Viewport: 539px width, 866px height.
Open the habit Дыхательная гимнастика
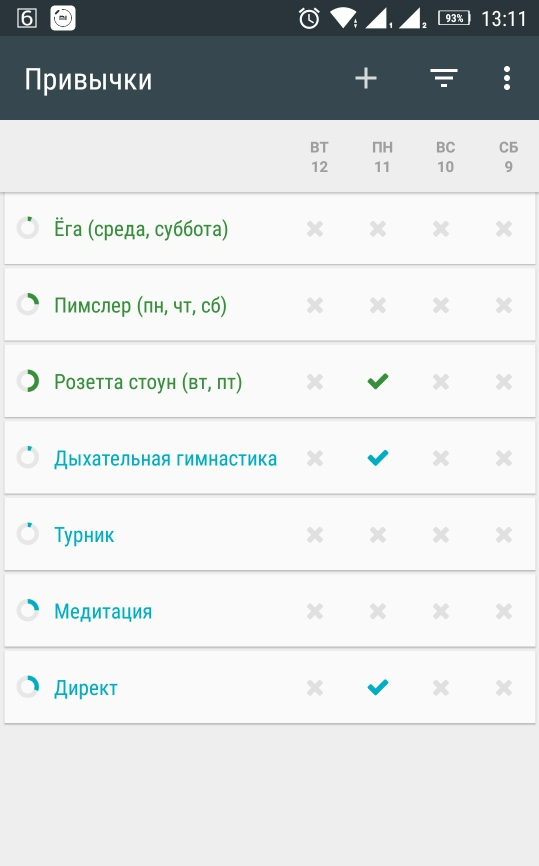(x=165, y=458)
